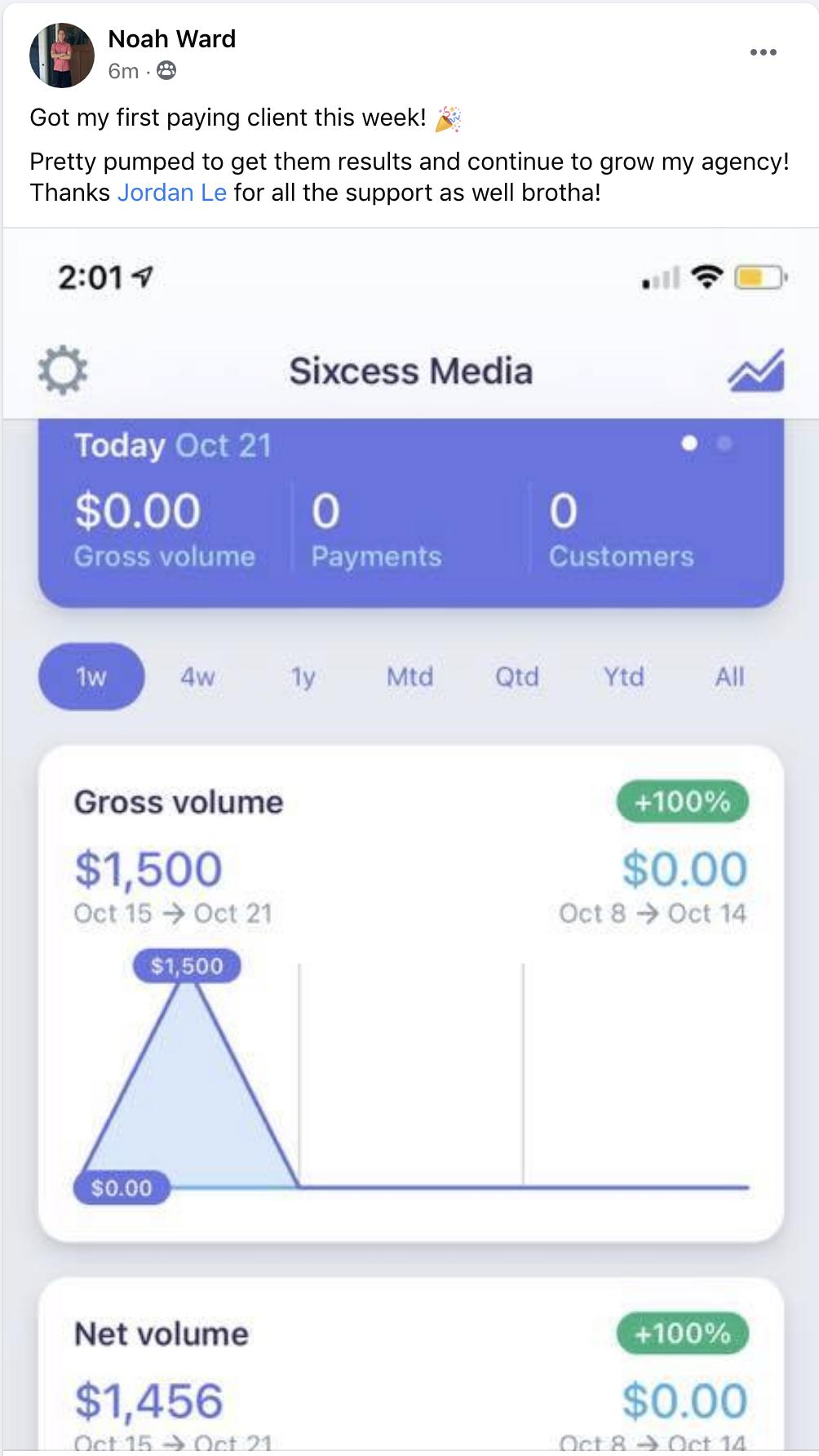Open Noah Ward's profile name link
The width and height of the screenshot is (819, 1456).
pos(171,38)
